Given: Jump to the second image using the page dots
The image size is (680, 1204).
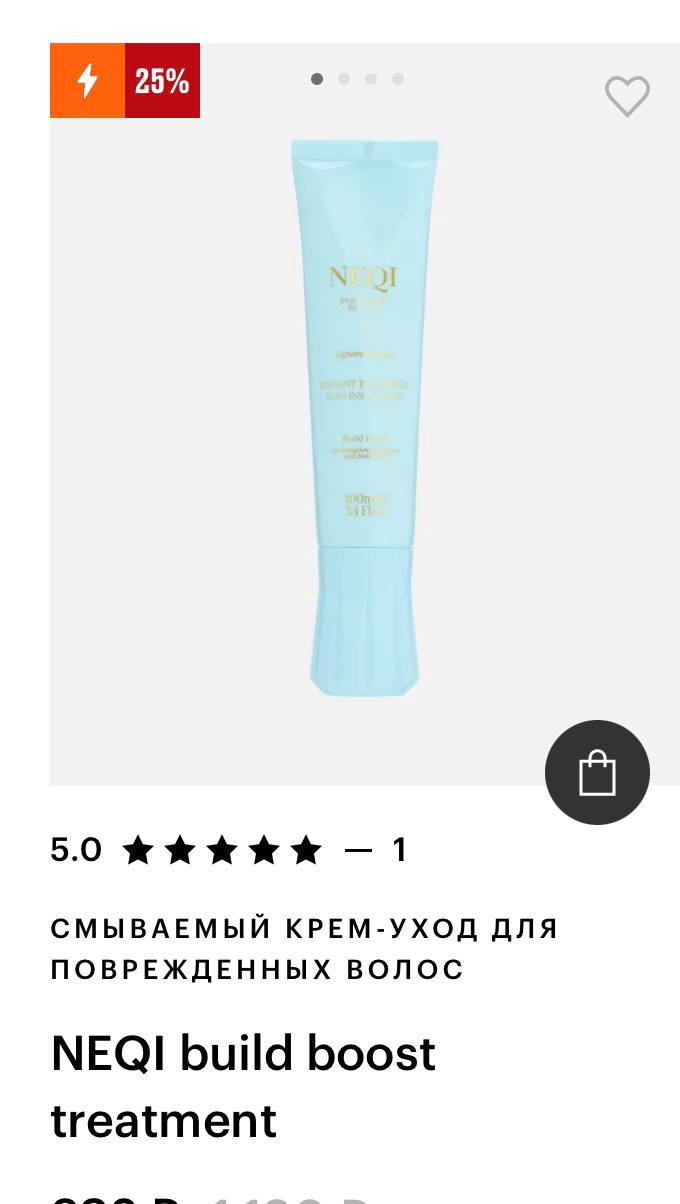Looking at the screenshot, I should [344, 79].
